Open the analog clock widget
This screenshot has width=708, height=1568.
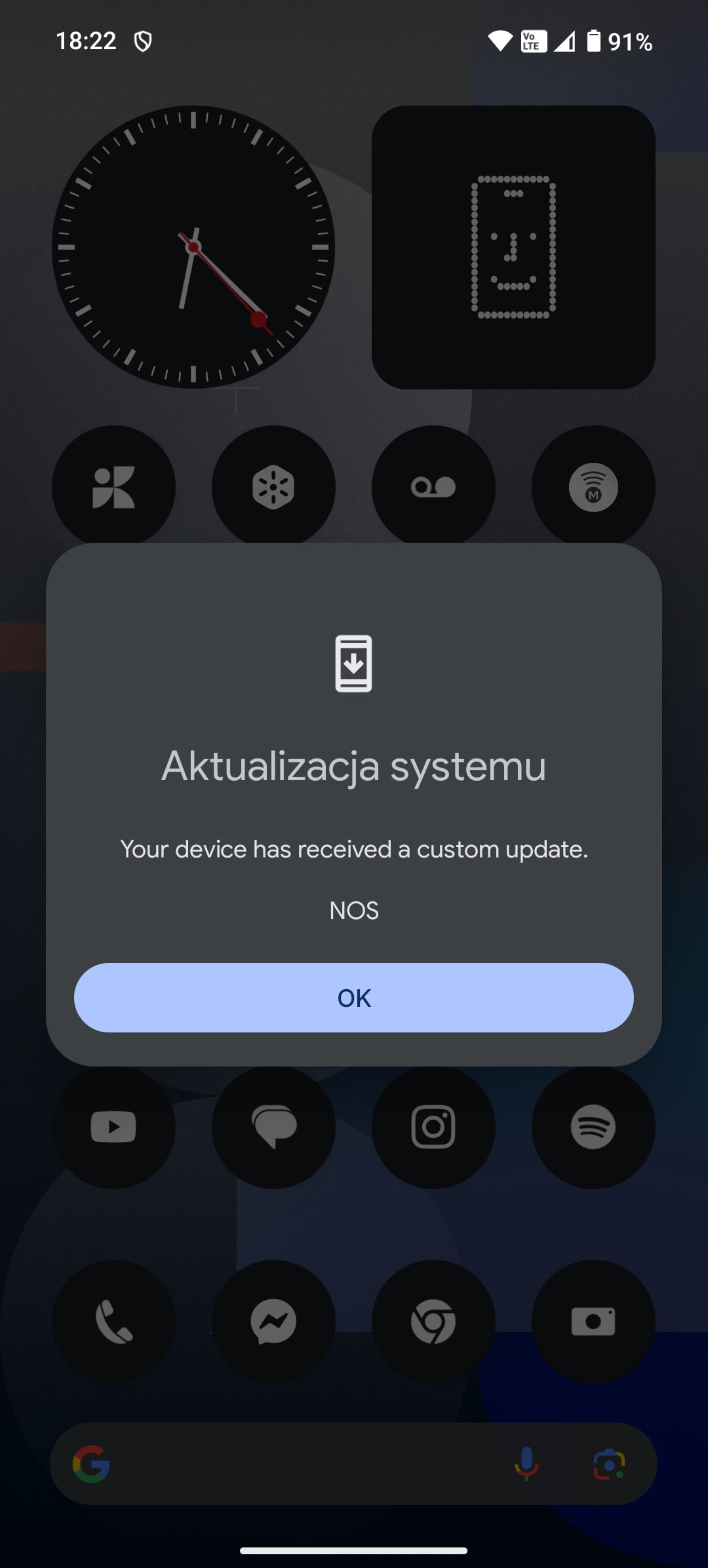click(x=193, y=247)
